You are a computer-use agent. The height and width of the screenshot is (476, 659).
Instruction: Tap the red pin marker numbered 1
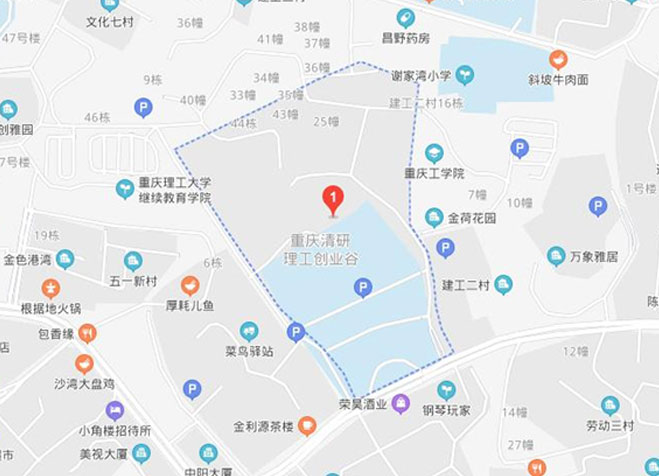click(x=333, y=199)
